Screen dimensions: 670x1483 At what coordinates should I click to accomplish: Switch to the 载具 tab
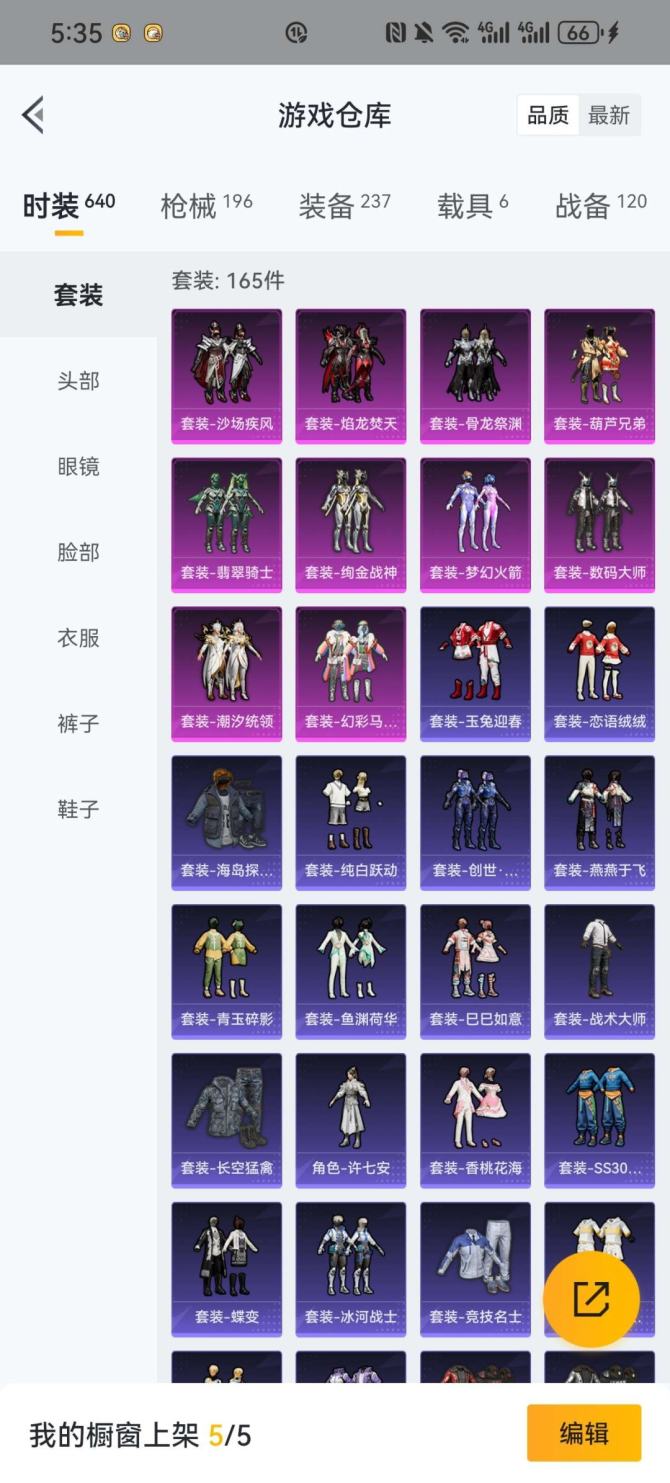click(472, 206)
